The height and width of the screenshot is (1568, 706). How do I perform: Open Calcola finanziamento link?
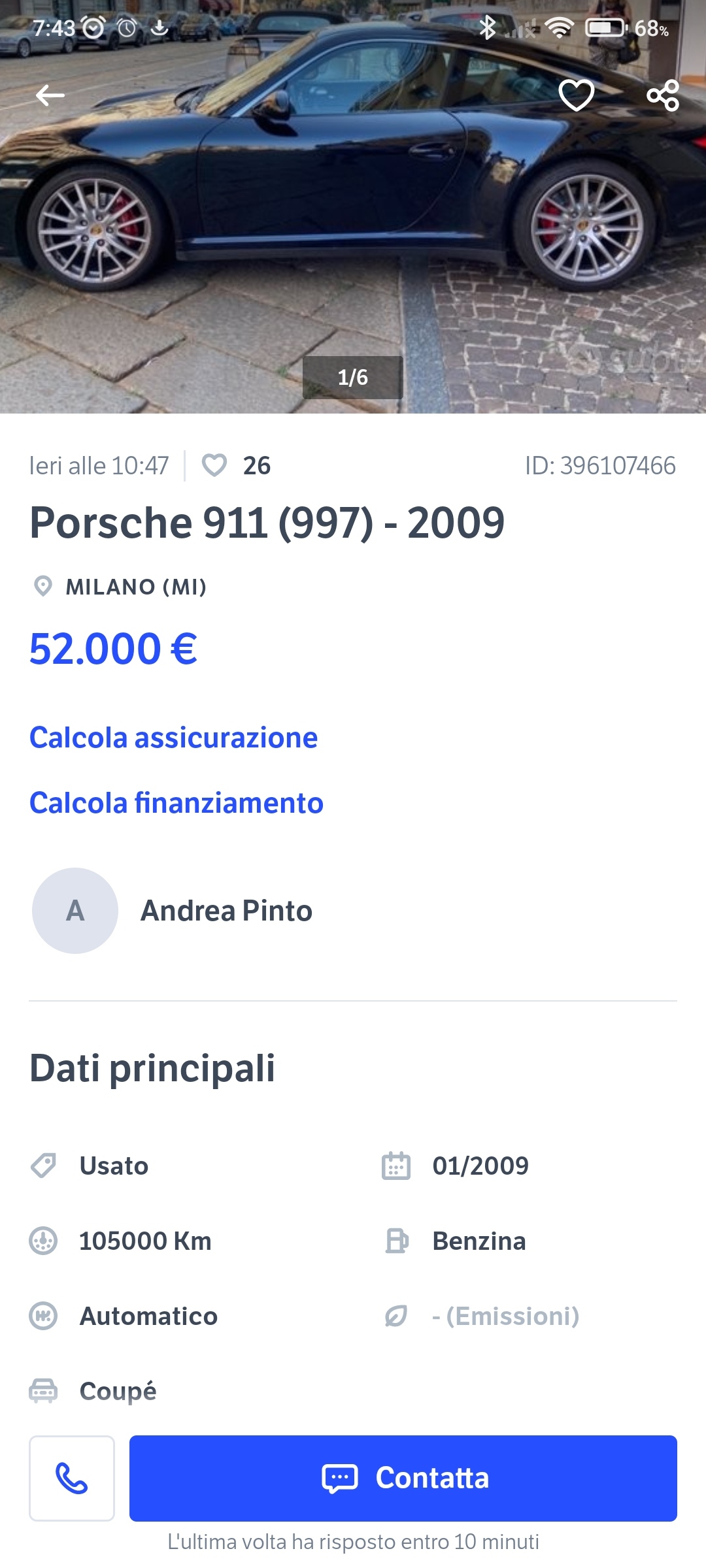pyautogui.click(x=176, y=803)
